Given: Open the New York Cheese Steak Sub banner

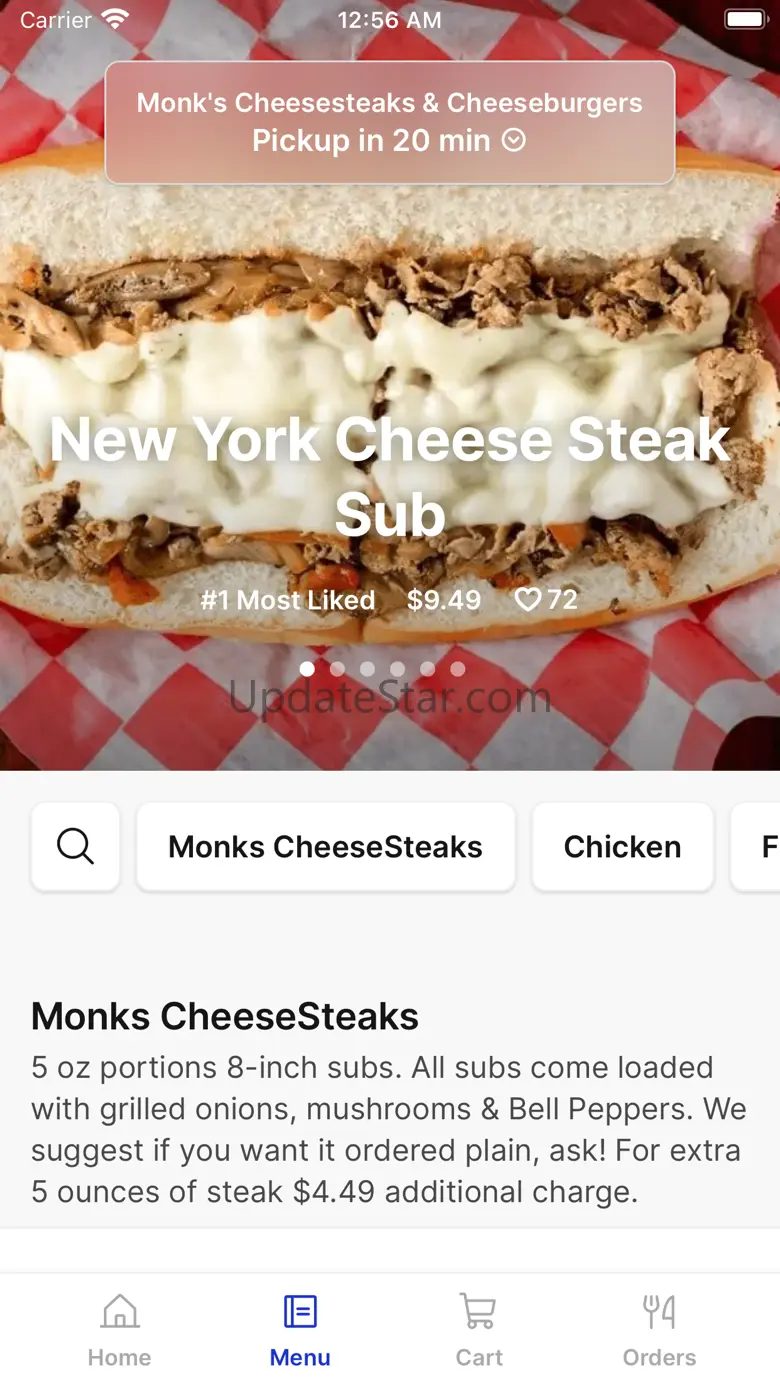Looking at the screenshot, I should coord(390,476).
